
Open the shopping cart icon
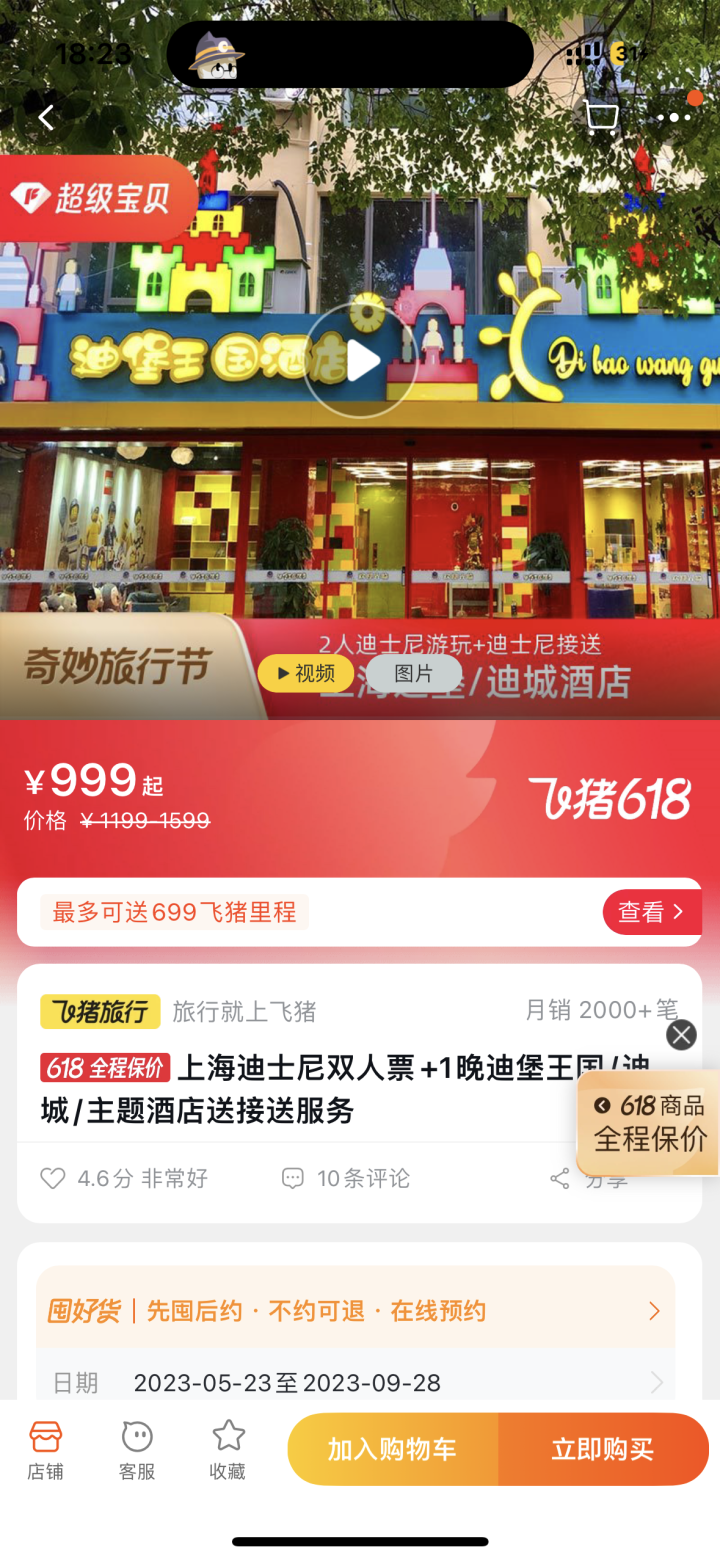pyautogui.click(x=600, y=118)
